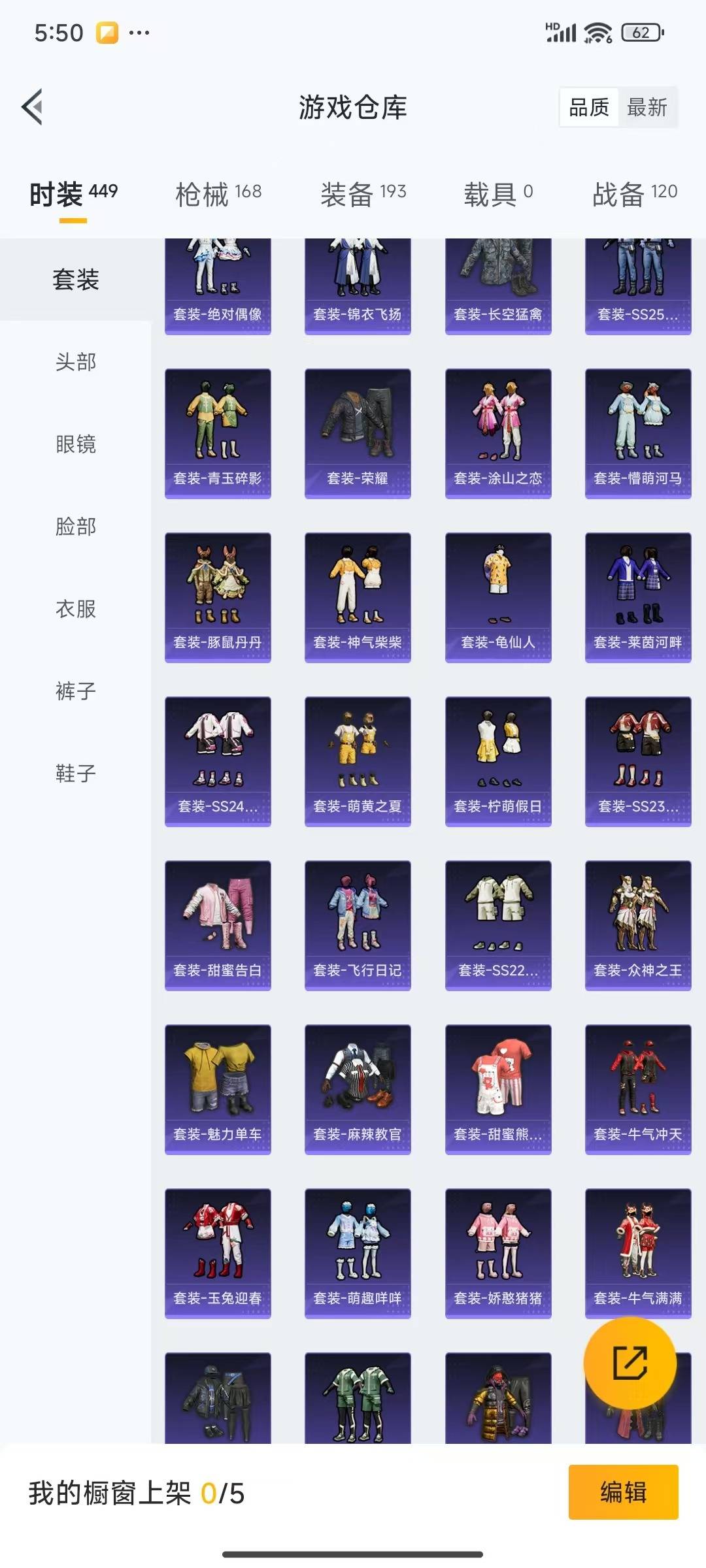The width and height of the screenshot is (706, 1568).
Task: Sort items by 最新
Action: coord(647,107)
